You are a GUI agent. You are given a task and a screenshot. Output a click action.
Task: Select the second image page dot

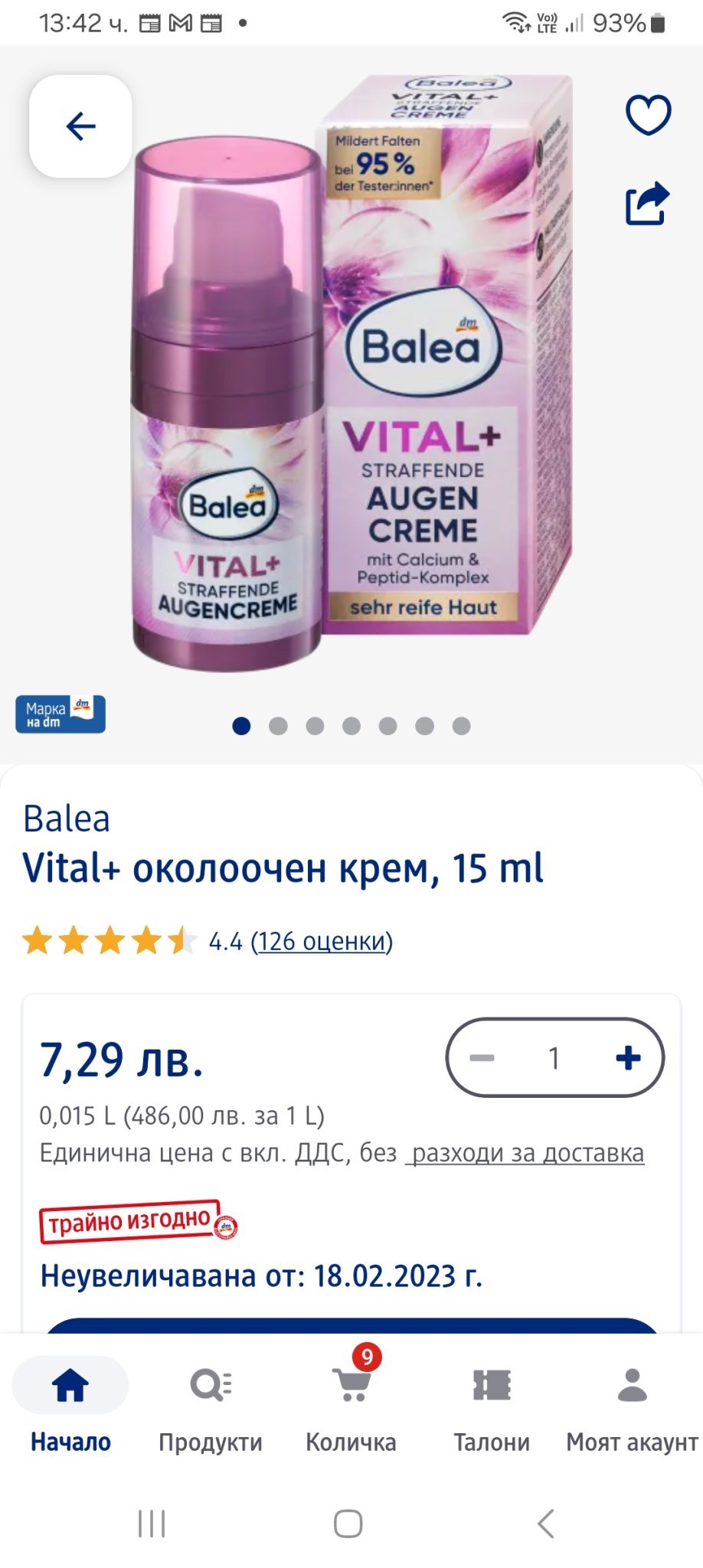coord(278,726)
